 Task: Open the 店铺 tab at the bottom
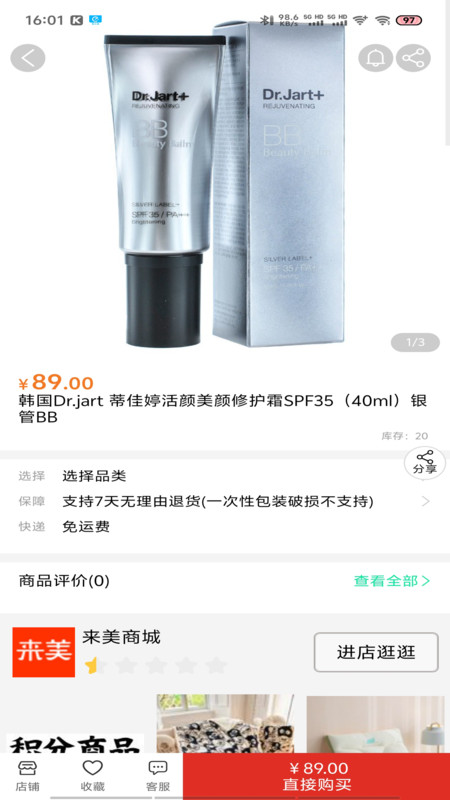tap(27, 776)
